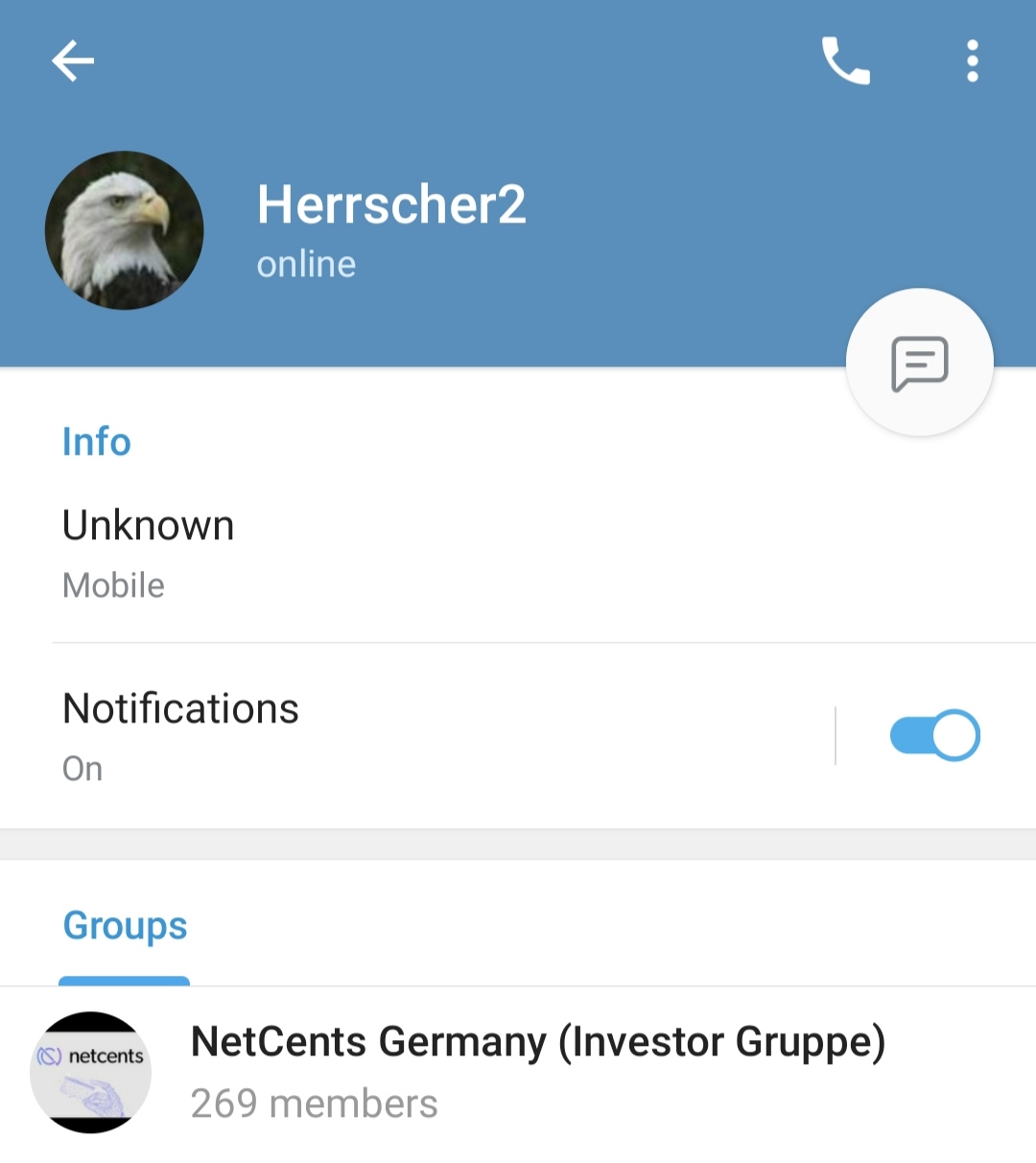View Herrscher2's eagle profile picture
The width and height of the screenshot is (1036, 1163).
coord(124,229)
